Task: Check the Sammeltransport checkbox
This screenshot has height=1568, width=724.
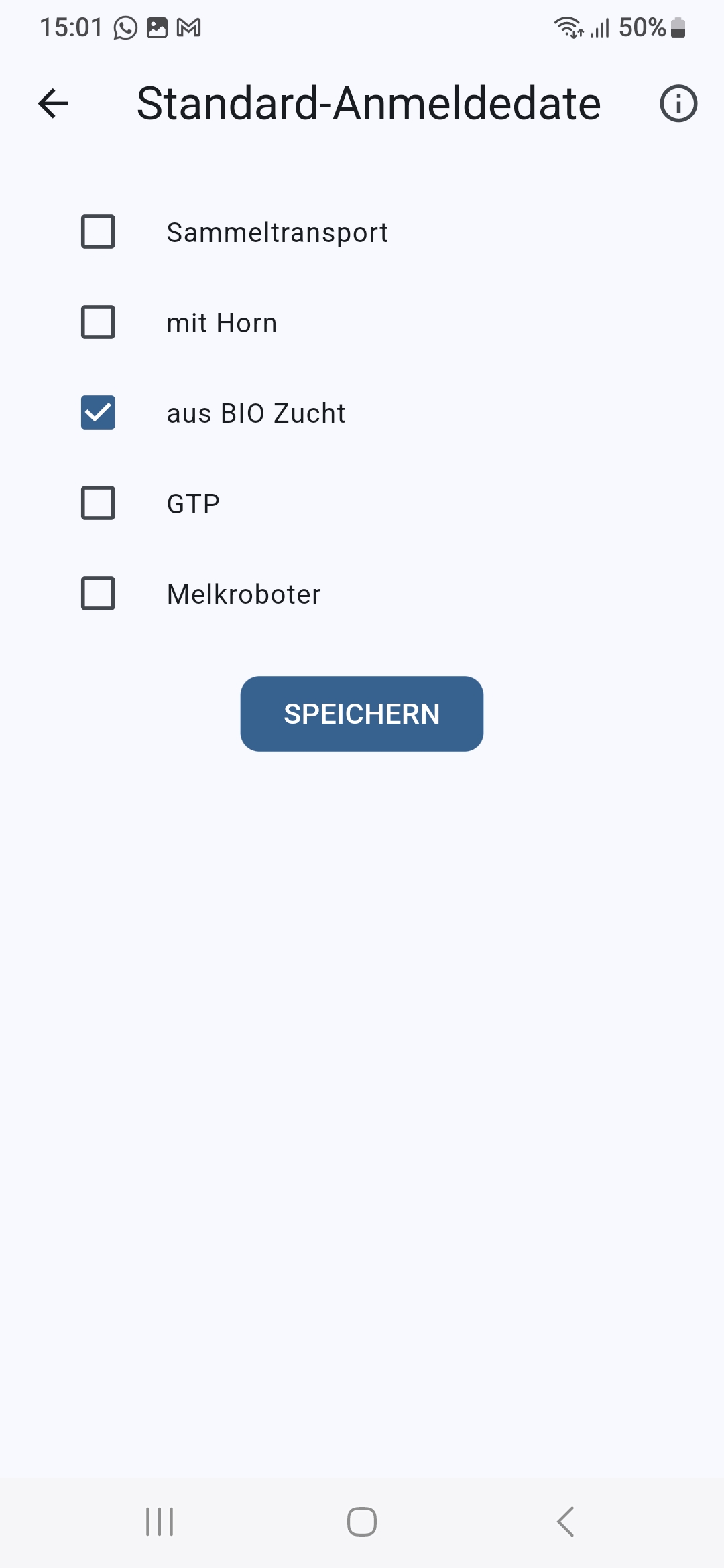Action: click(98, 232)
